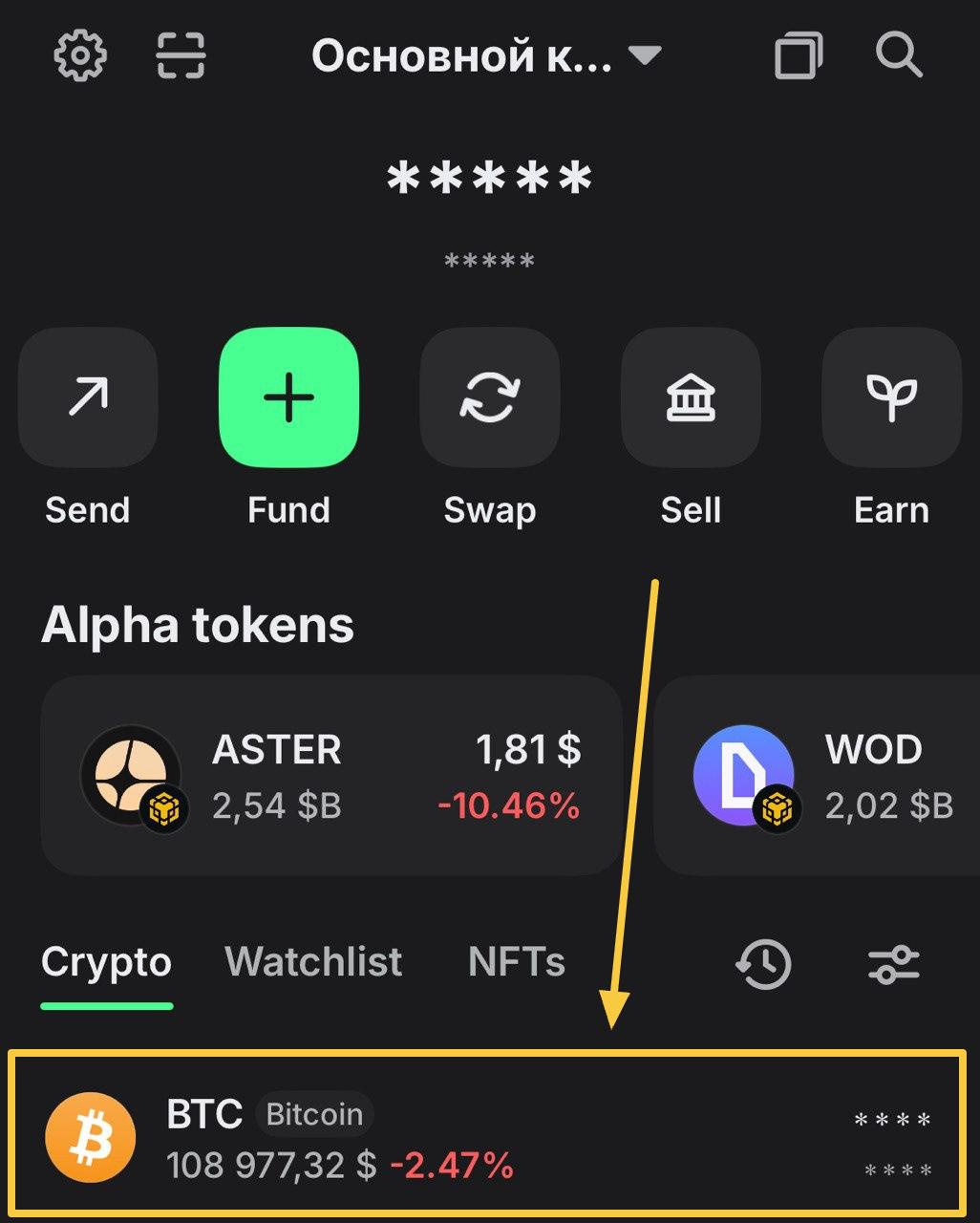The image size is (980, 1223).
Task: Open the Earn section
Action: pyautogui.click(x=891, y=397)
